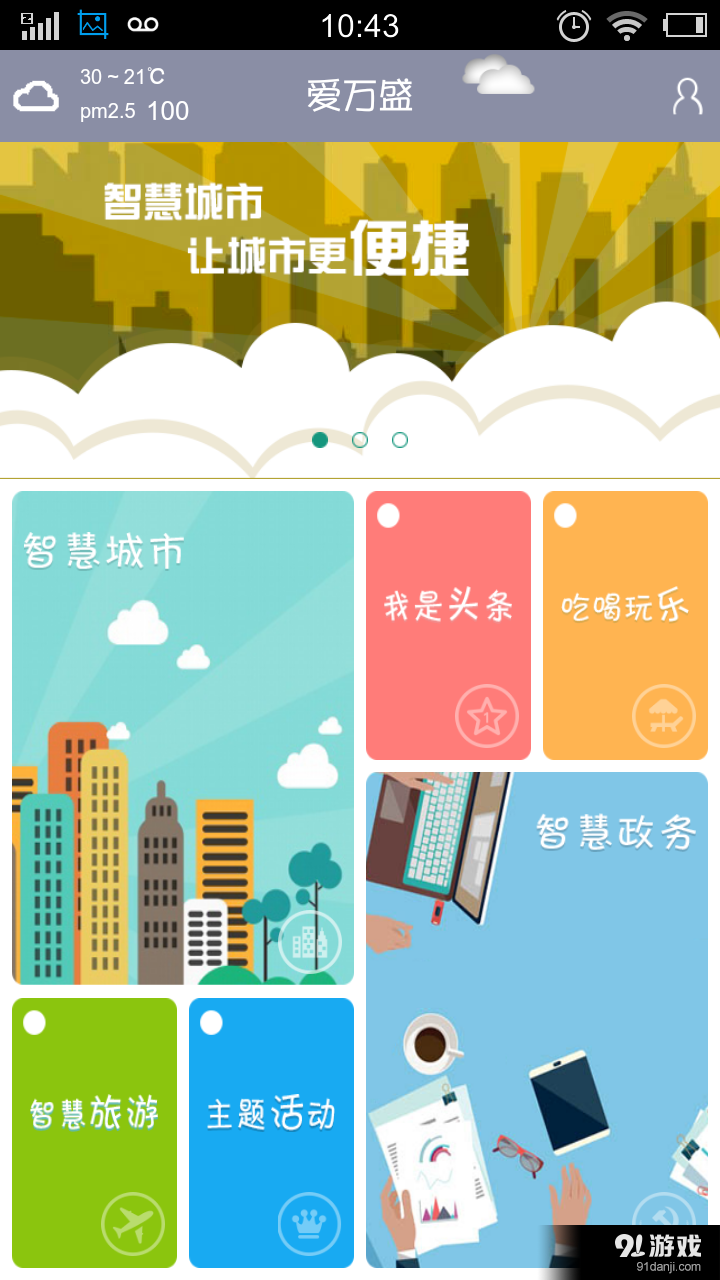
Task: Toggle the circle selector on the 我是头条 card
Action: (x=390, y=515)
